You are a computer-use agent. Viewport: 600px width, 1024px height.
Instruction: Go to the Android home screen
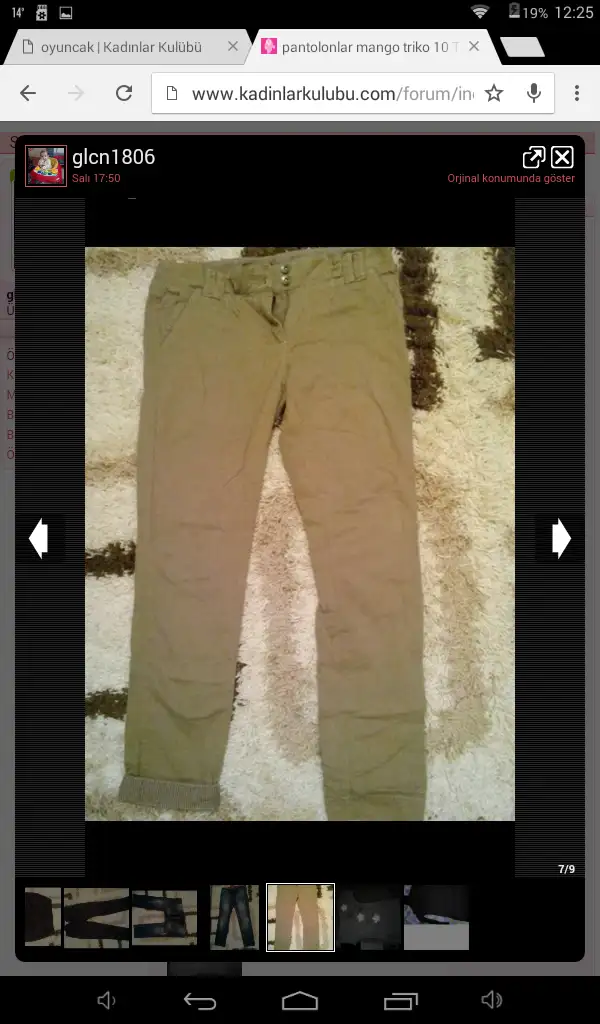tap(299, 1000)
